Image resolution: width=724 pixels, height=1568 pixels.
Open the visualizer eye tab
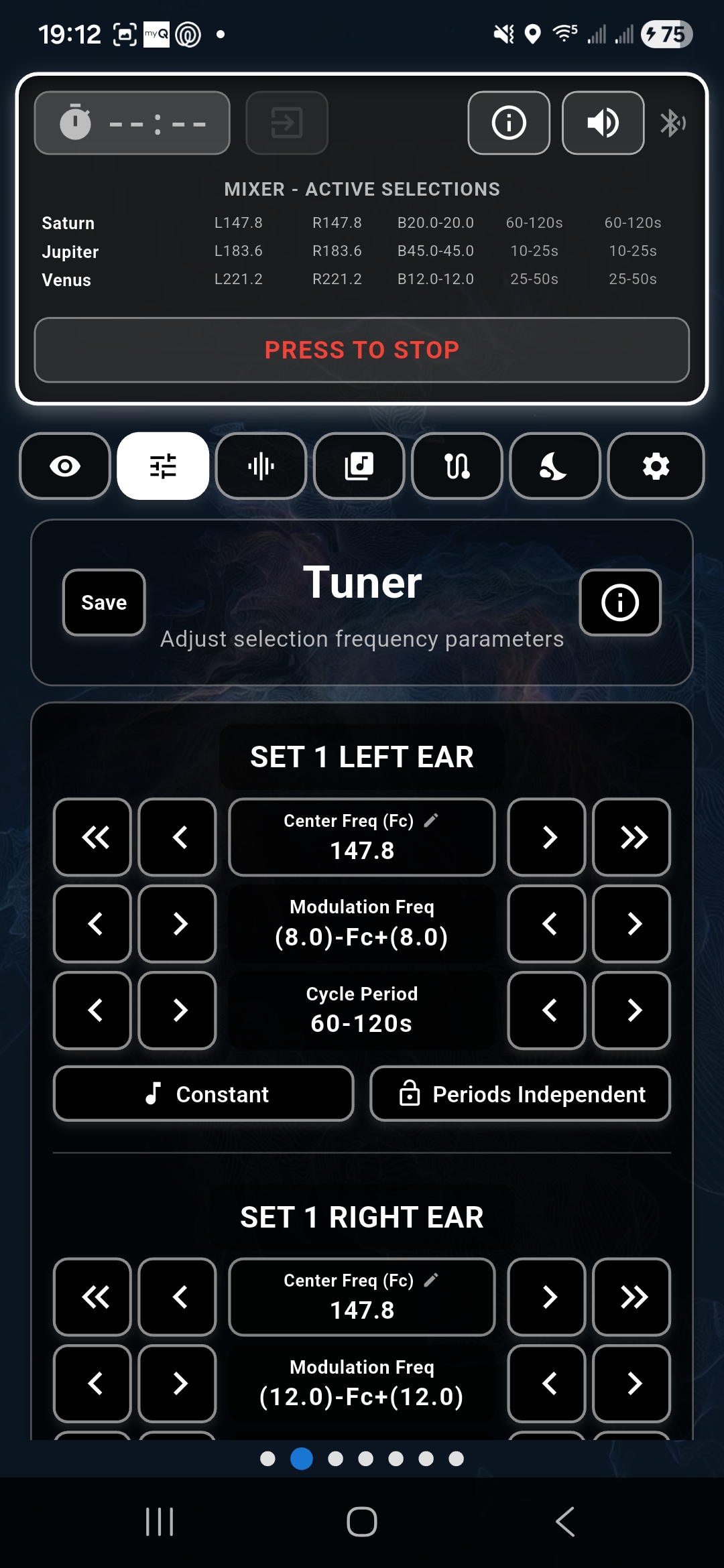[64, 466]
